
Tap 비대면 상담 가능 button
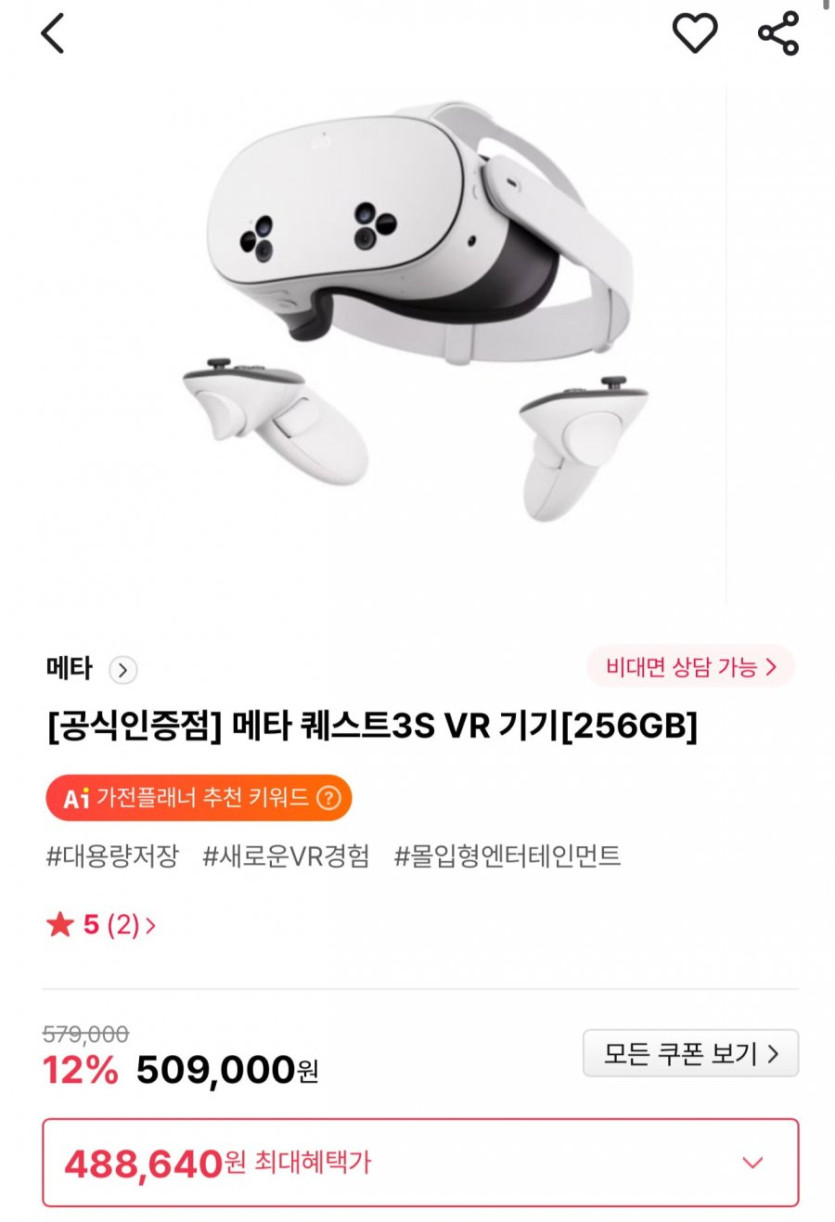690,667
